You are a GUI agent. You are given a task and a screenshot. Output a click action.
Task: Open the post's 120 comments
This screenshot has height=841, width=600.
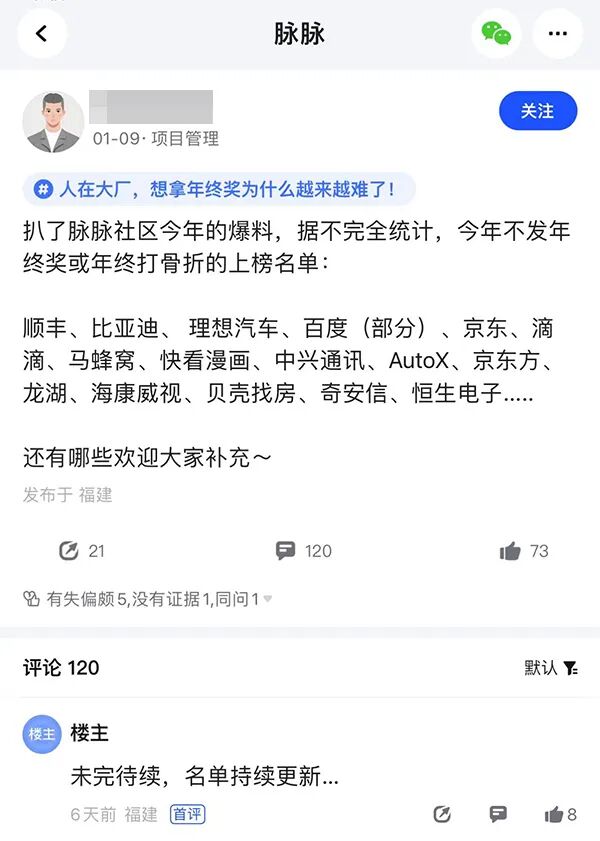point(303,551)
